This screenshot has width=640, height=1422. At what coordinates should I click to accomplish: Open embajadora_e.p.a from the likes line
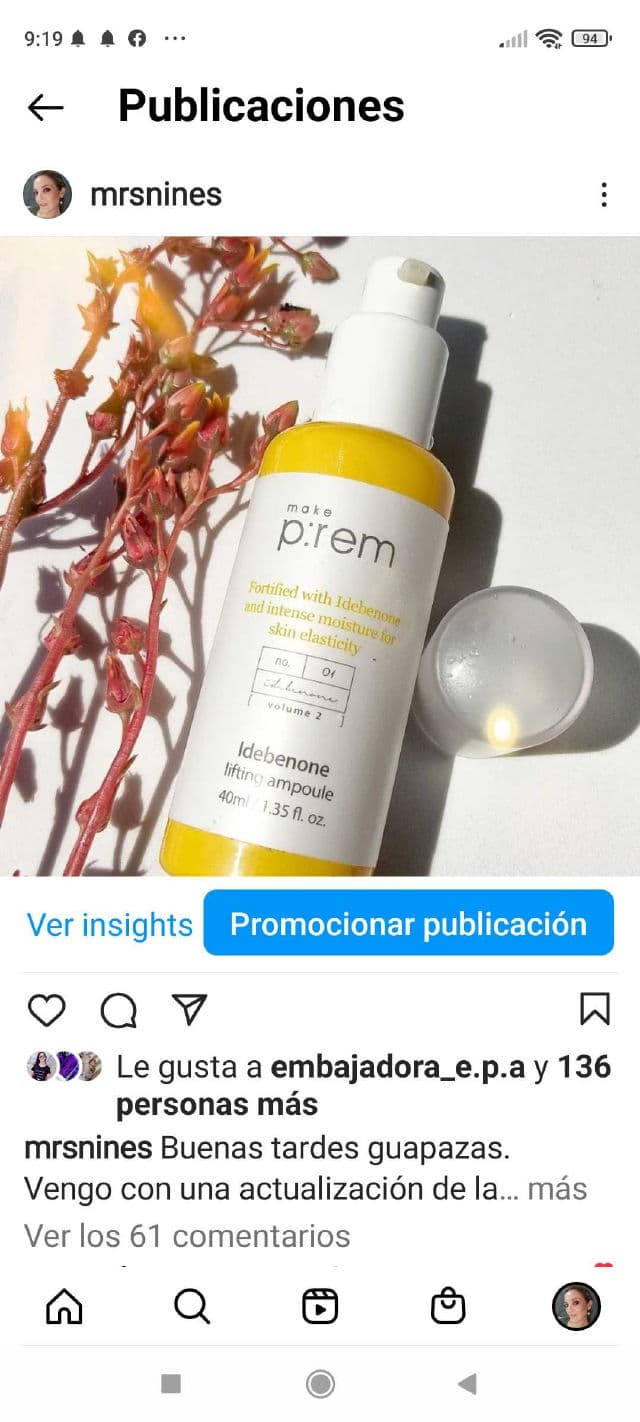click(397, 1068)
